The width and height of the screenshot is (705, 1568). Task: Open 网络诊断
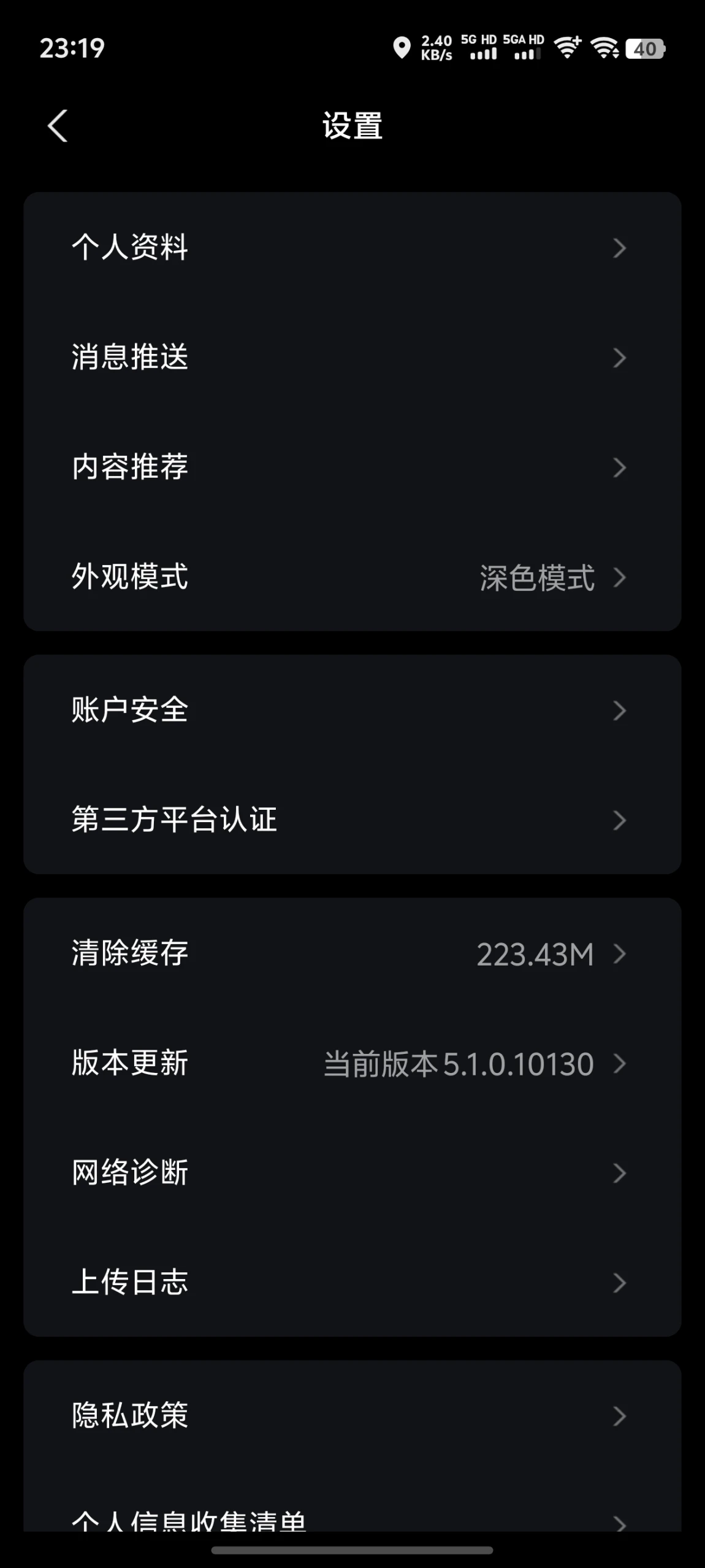point(352,1172)
